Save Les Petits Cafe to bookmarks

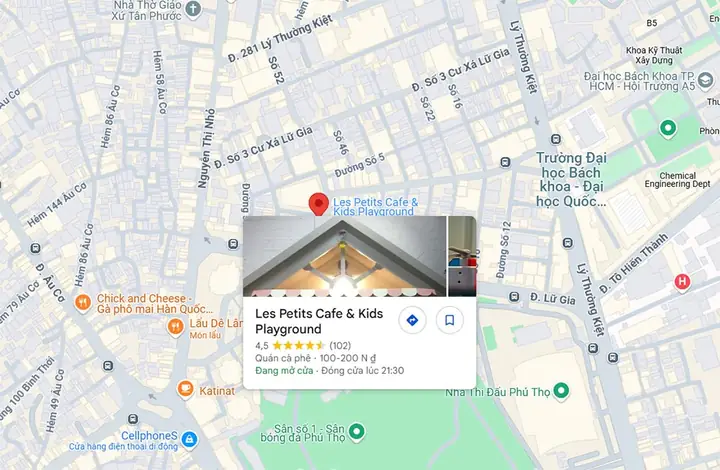tap(450, 320)
